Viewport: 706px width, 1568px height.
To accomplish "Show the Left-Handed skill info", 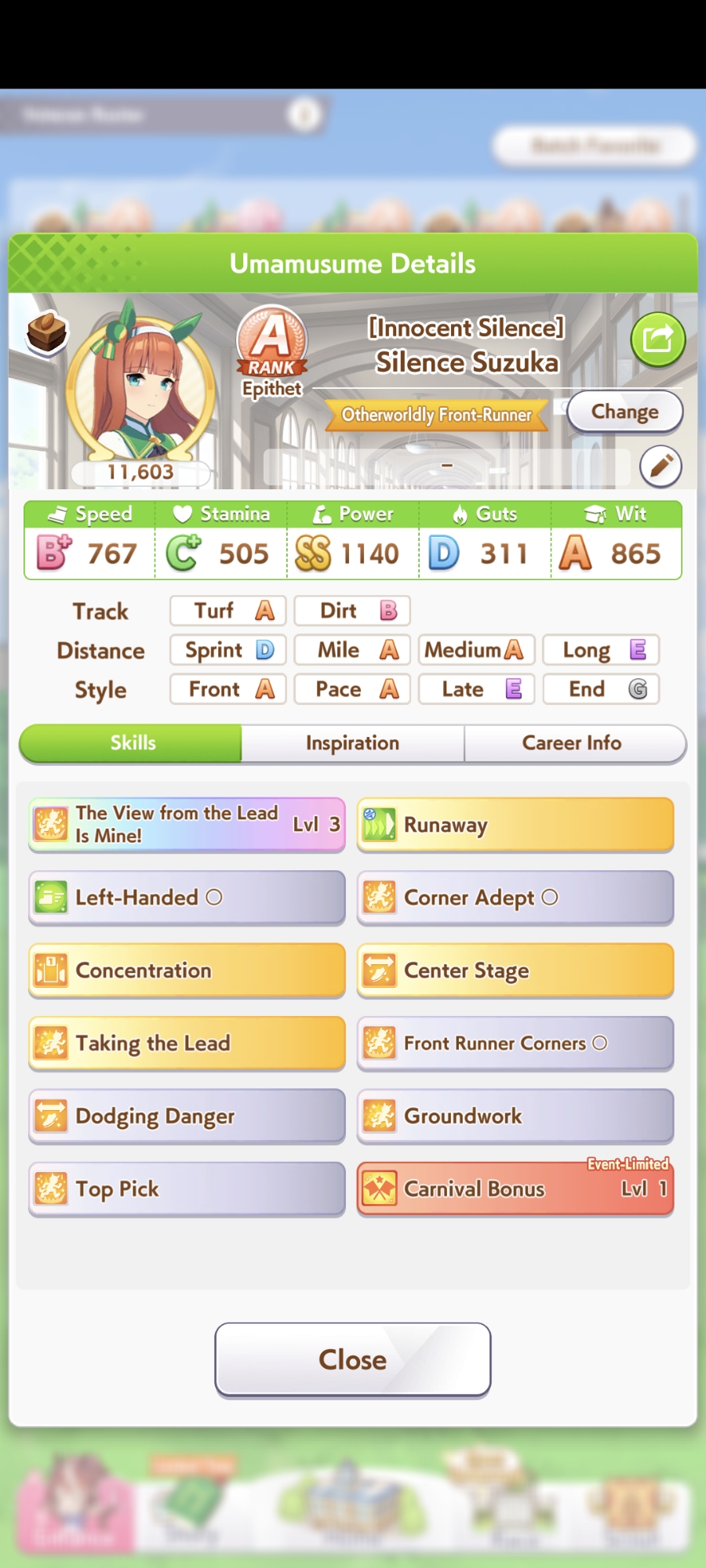I will pos(187,898).
